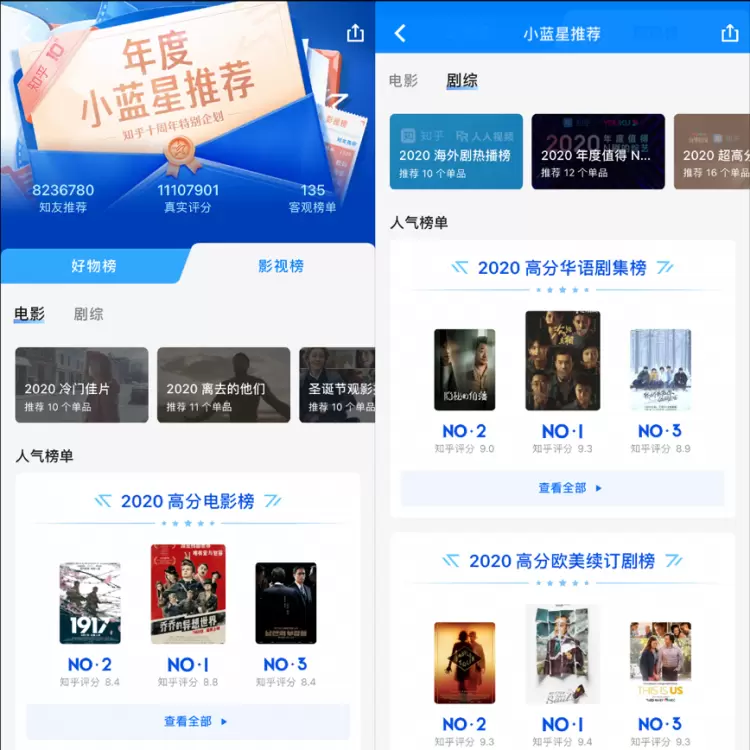The height and width of the screenshot is (750, 750).
Task: Open the 2020 冷门佳片 collection card
Action: 82,385
